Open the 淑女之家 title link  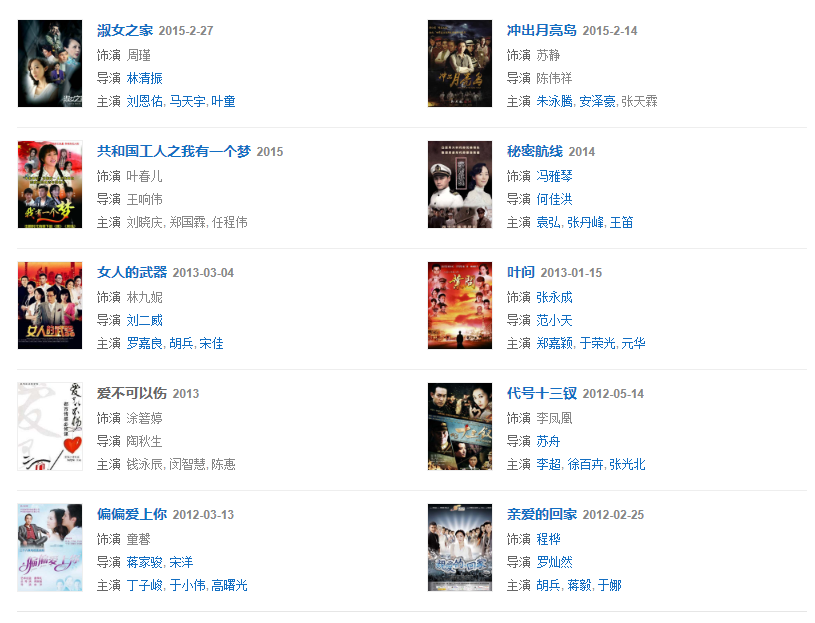click(124, 30)
